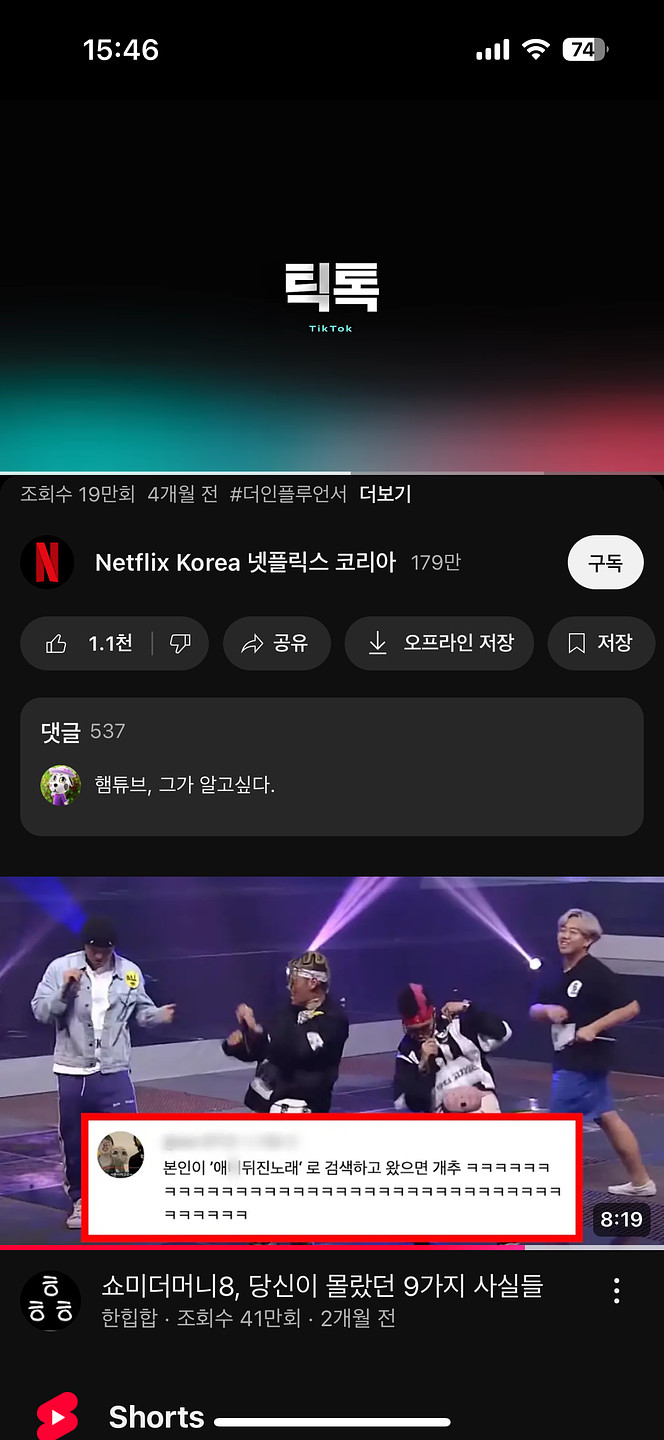This screenshot has height=1440, width=664.
Task: Like the video with thumbs up
Action: [88, 643]
